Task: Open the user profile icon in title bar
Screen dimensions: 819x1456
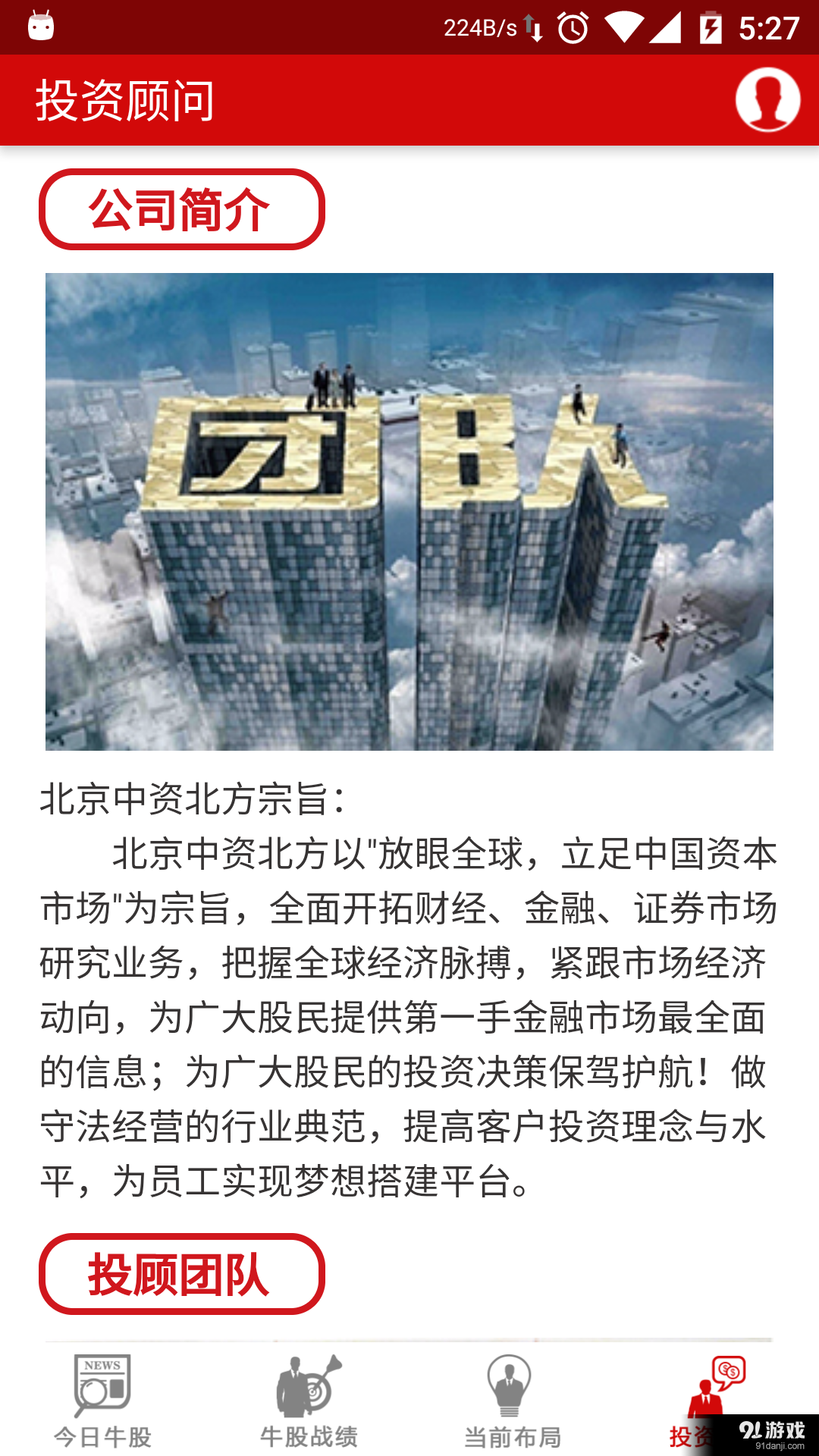Action: [767, 99]
